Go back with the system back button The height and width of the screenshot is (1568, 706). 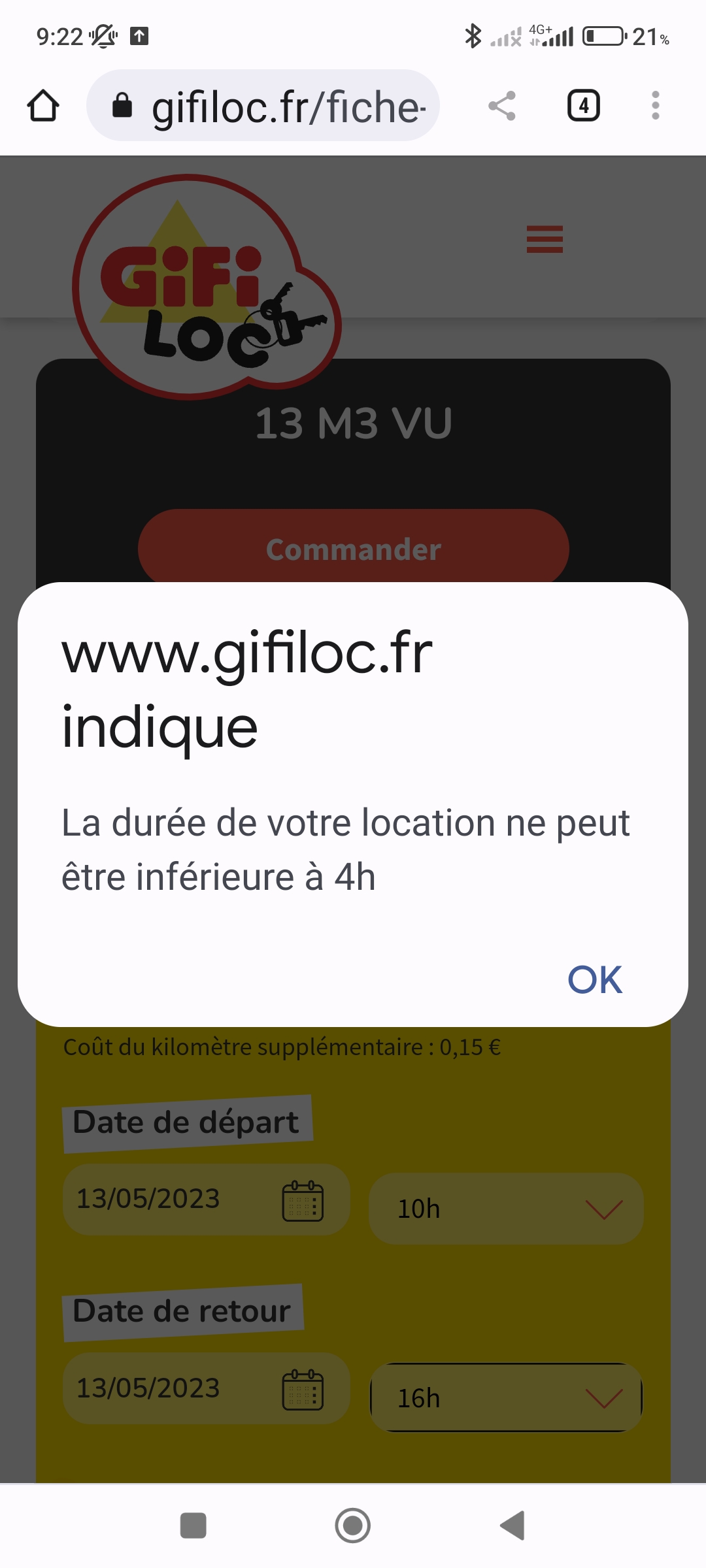coord(513,1526)
